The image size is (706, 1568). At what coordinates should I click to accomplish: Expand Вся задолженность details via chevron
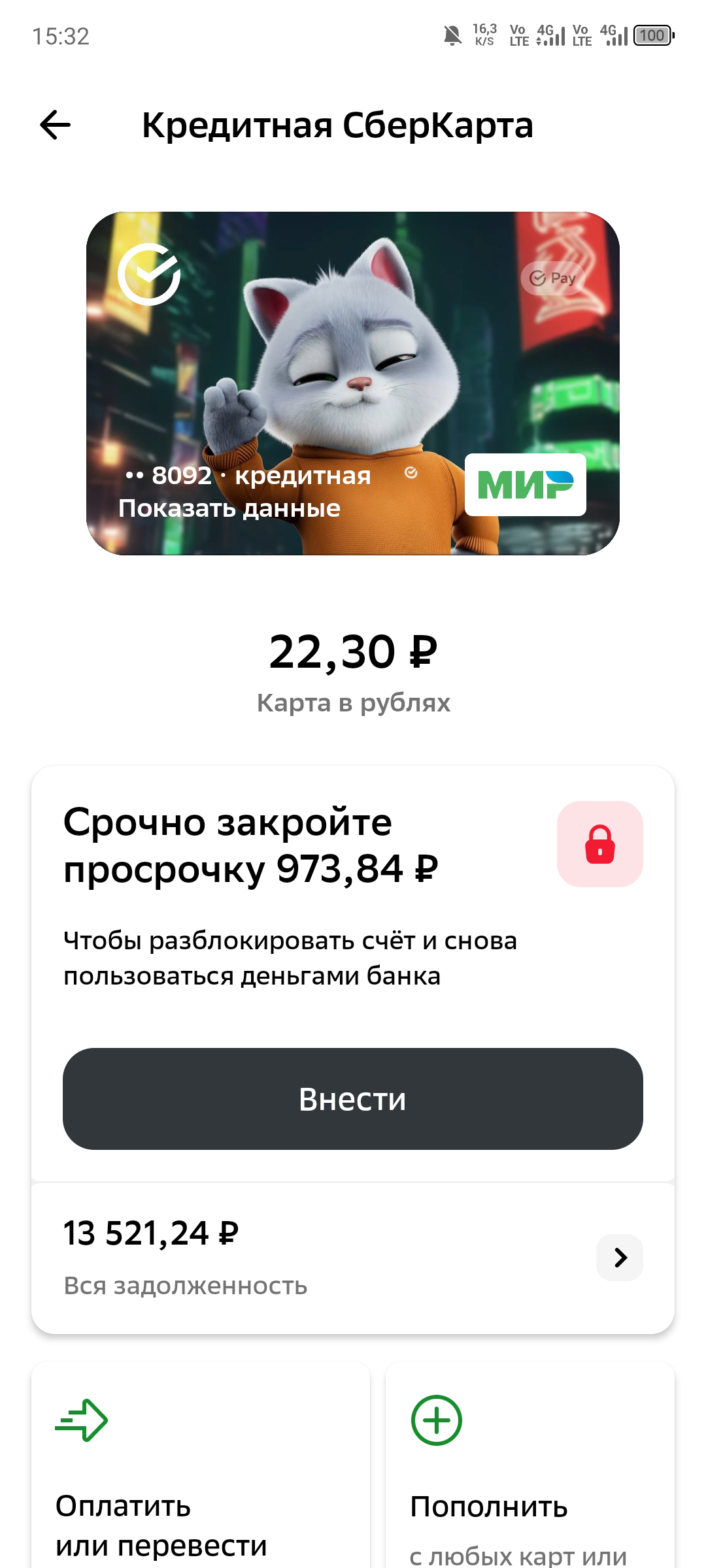coord(620,1256)
